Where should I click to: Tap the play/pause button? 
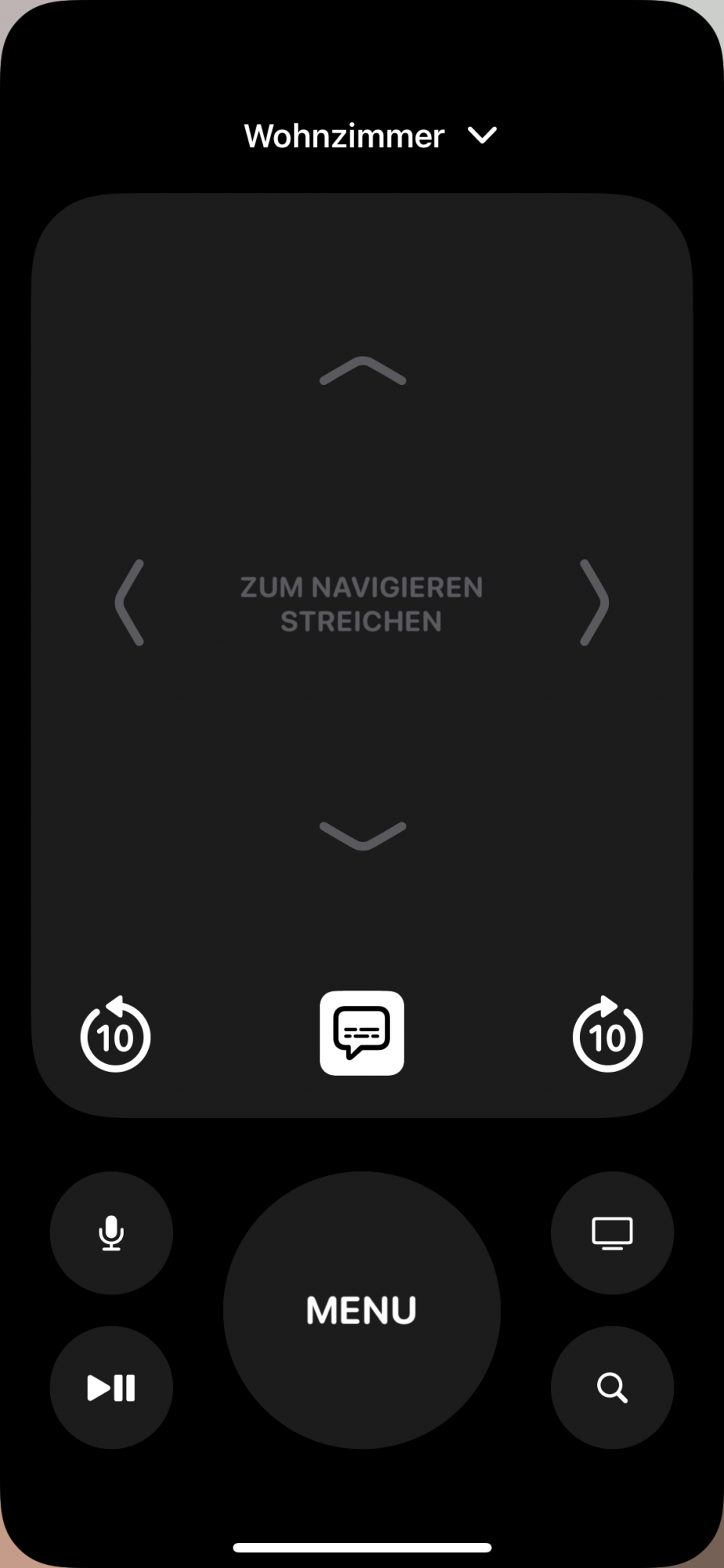click(x=111, y=1387)
